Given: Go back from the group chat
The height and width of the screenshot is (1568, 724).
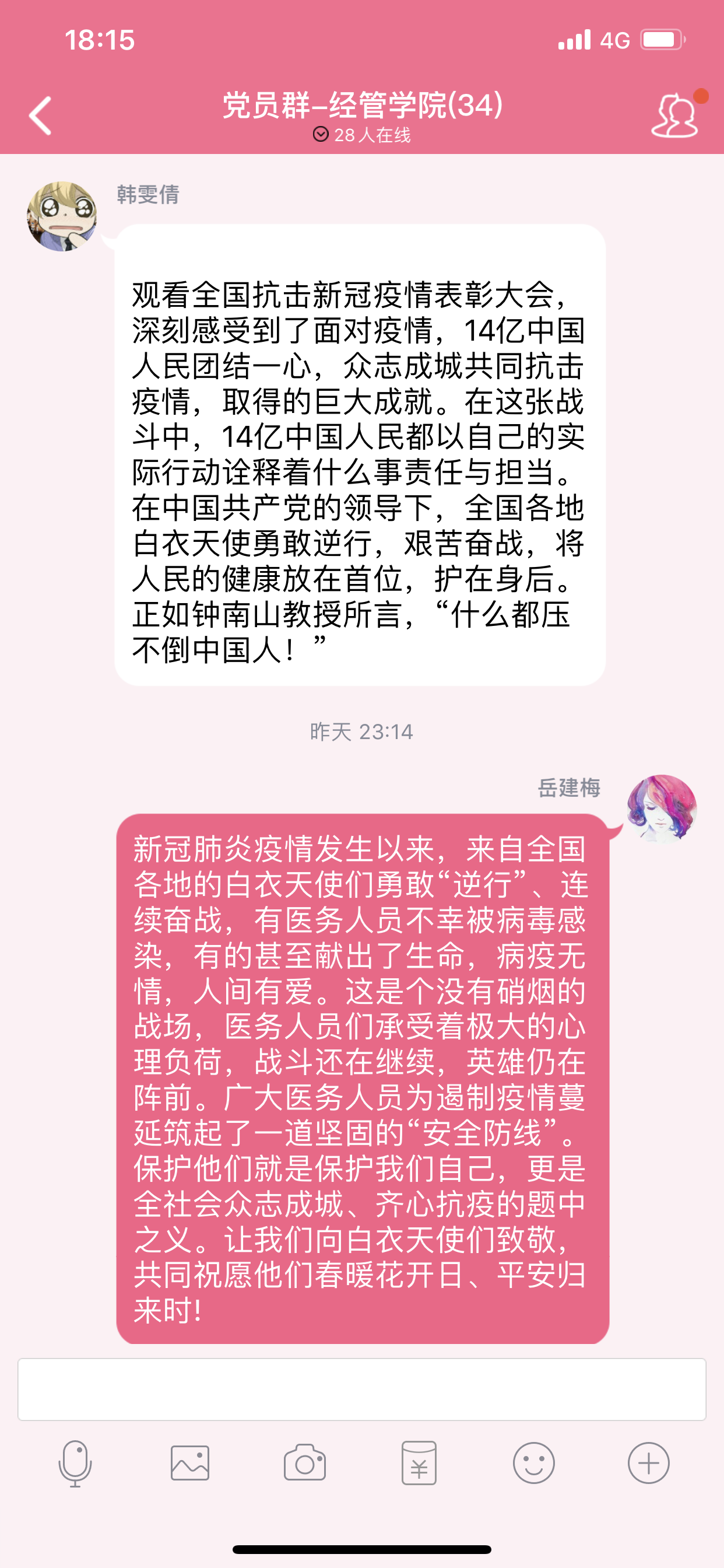Looking at the screenshot, I should coord(40,116).
